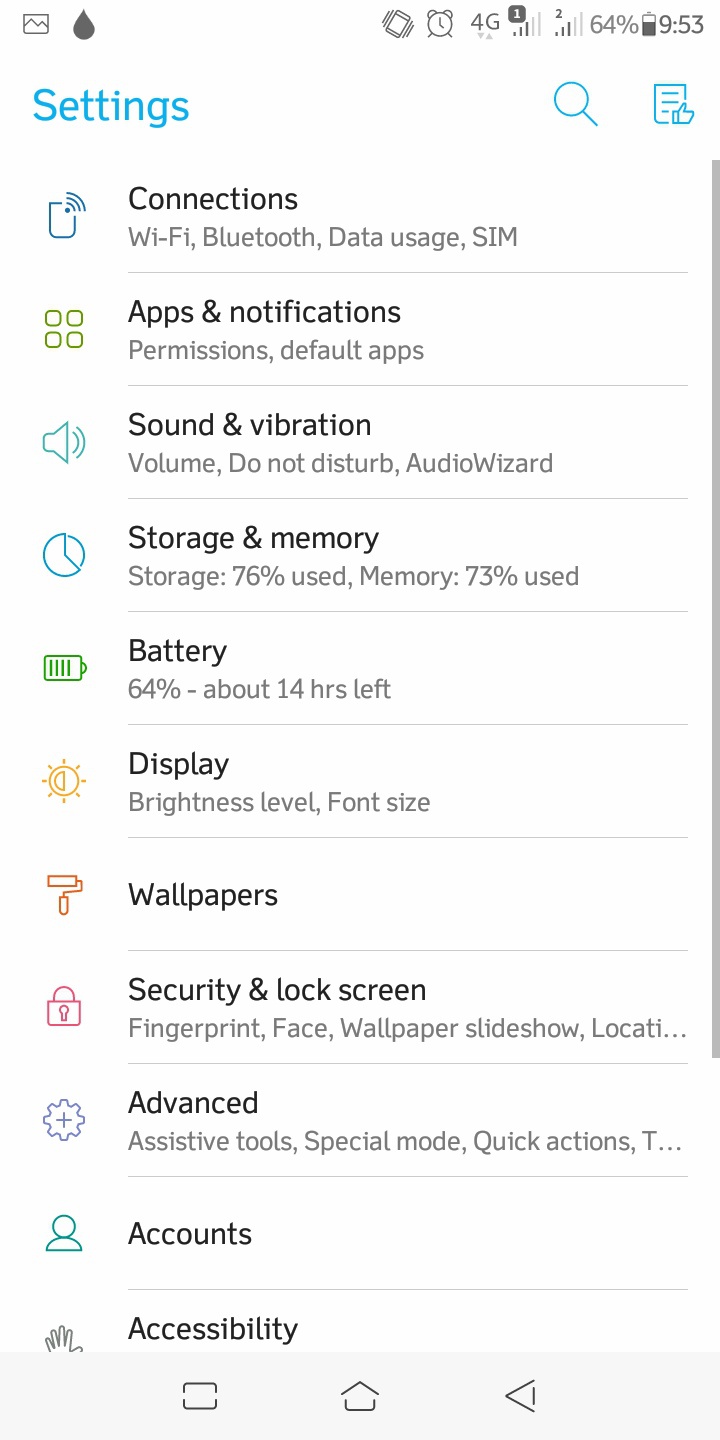Open Accessibility settings
The height and width of the screenshot is (1440, 720).
point(360,1329)
